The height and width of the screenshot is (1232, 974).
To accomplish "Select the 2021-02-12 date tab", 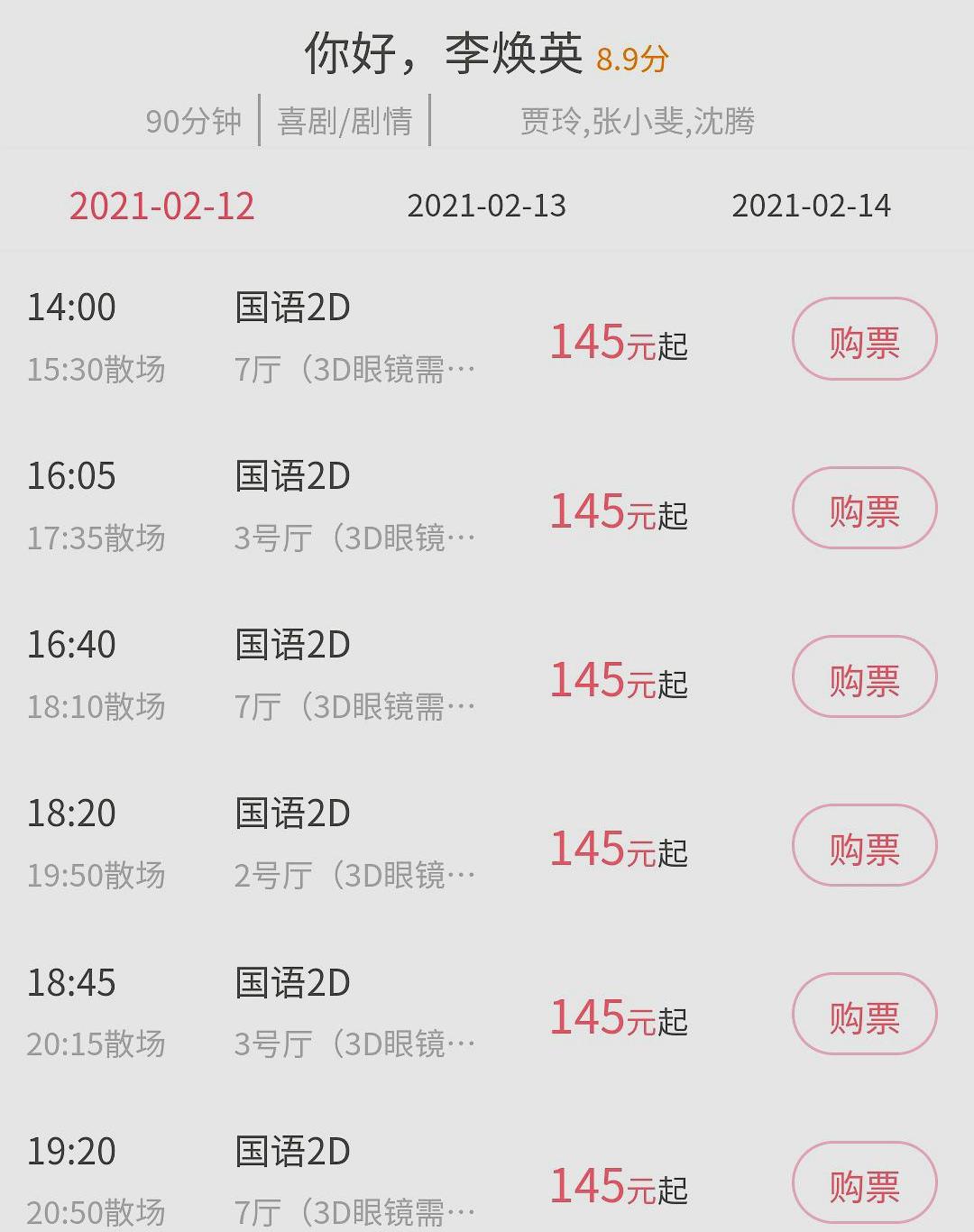I will (162, 207).
